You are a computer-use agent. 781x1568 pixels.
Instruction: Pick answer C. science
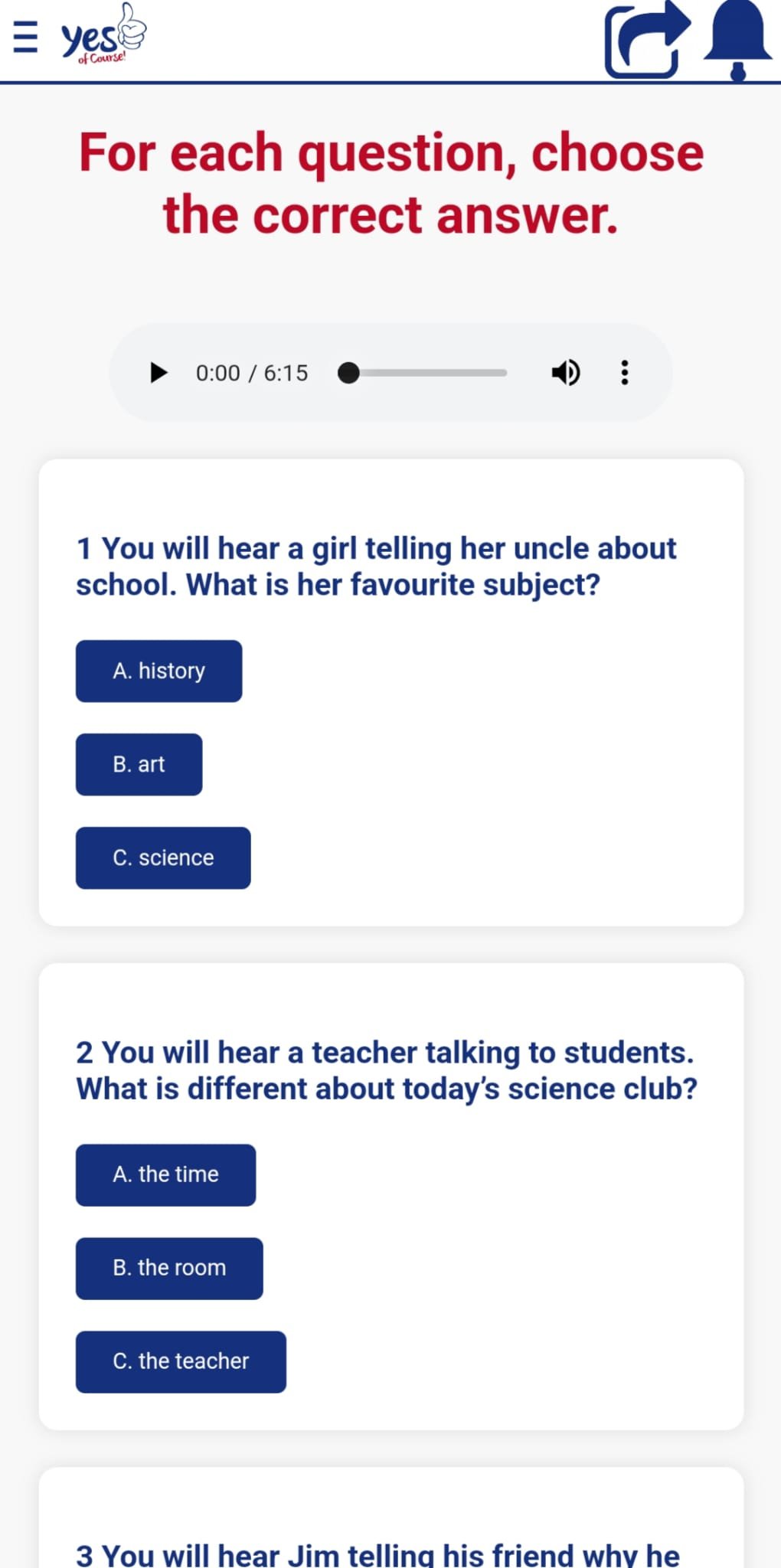click(162, 858)
